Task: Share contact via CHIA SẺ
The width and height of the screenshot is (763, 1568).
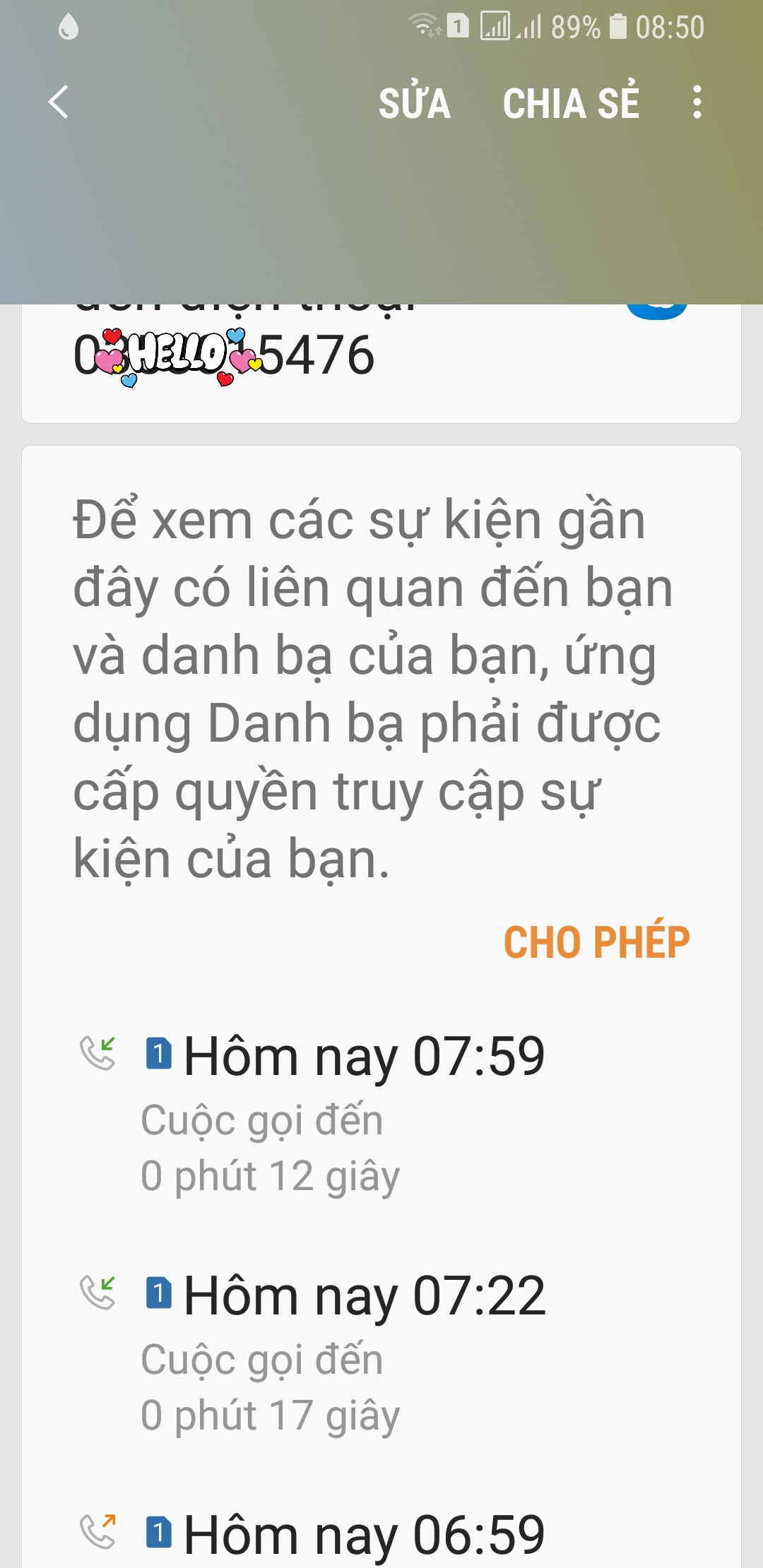Action: (x=571, y=103)
